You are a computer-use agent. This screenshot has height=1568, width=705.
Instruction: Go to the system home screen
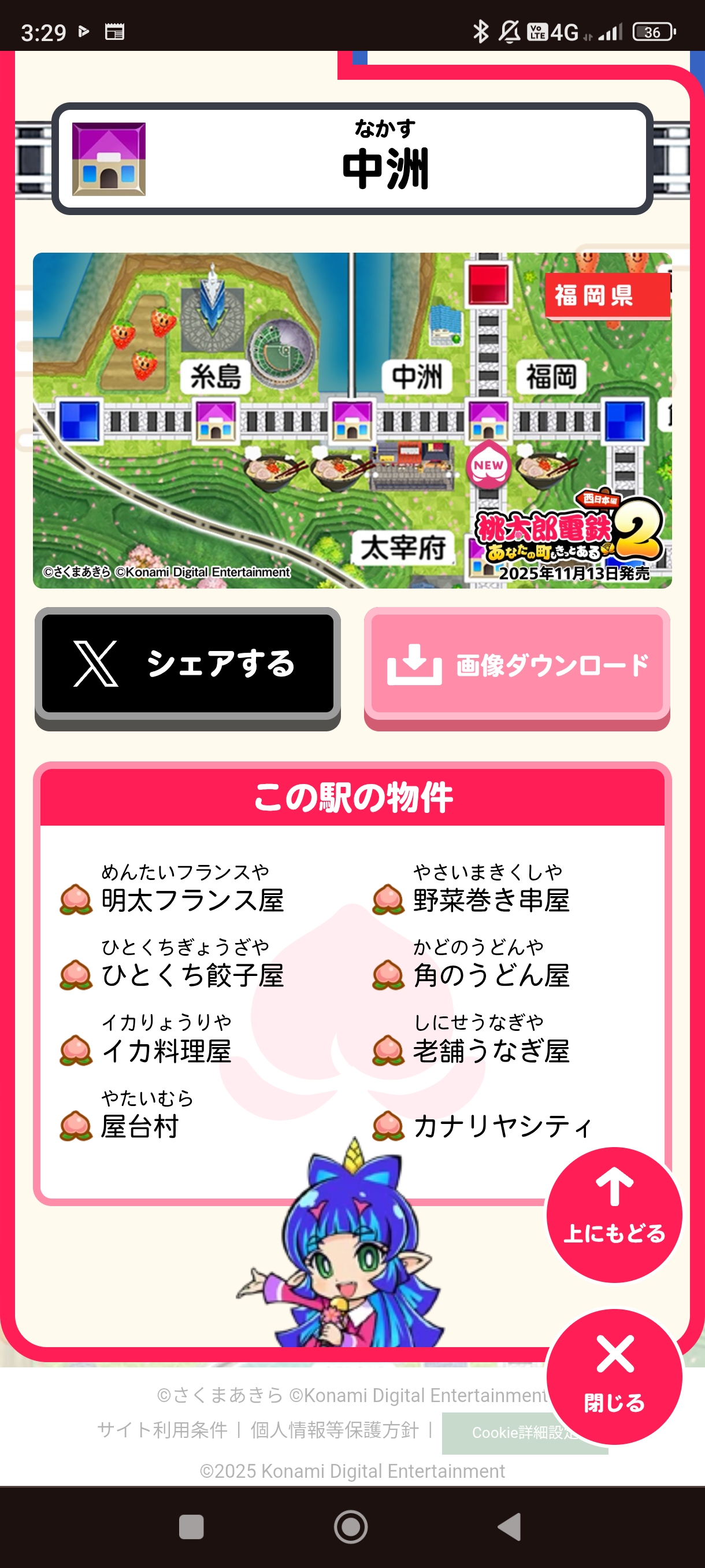(351, 1526)
